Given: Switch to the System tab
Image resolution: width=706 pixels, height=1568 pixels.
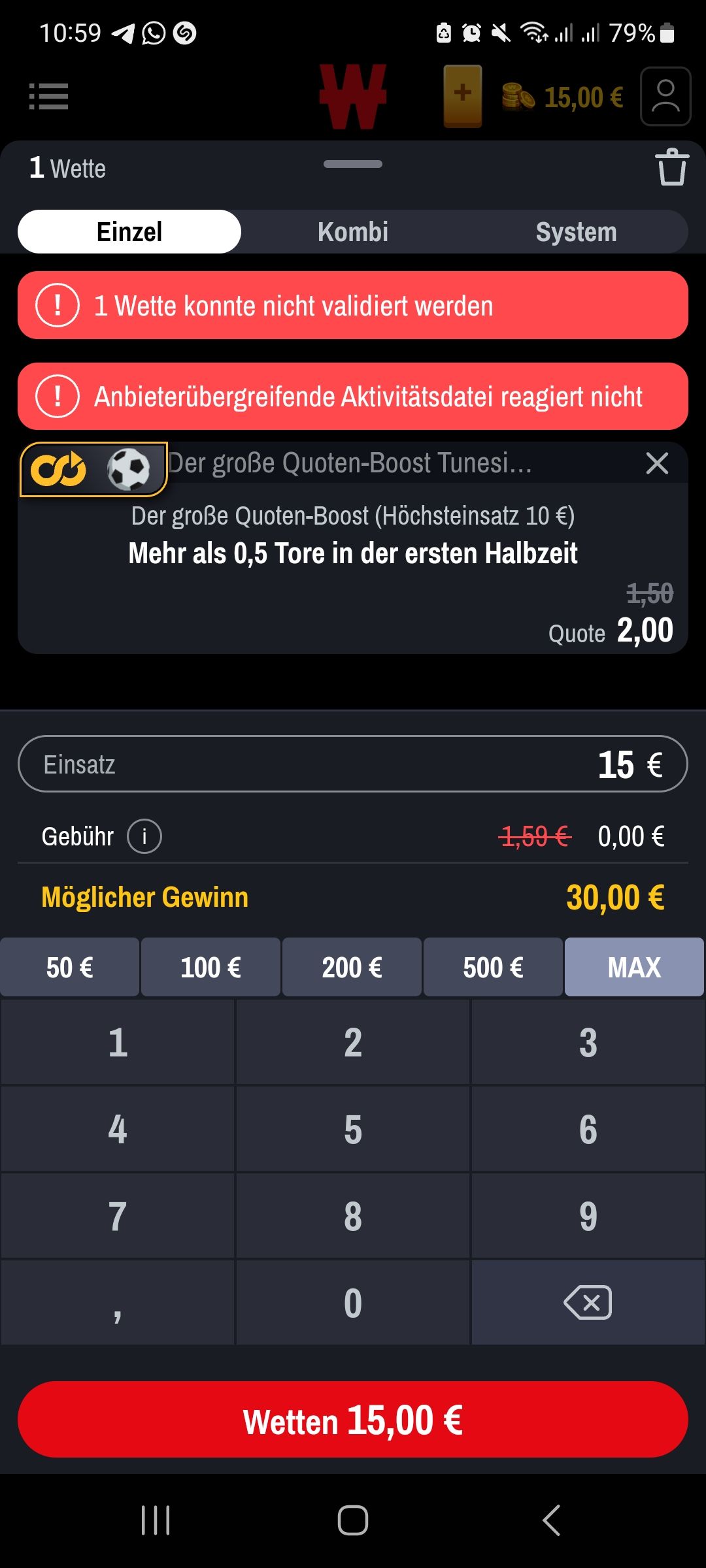Looking at the screenshot, I should tap(576, 232).
